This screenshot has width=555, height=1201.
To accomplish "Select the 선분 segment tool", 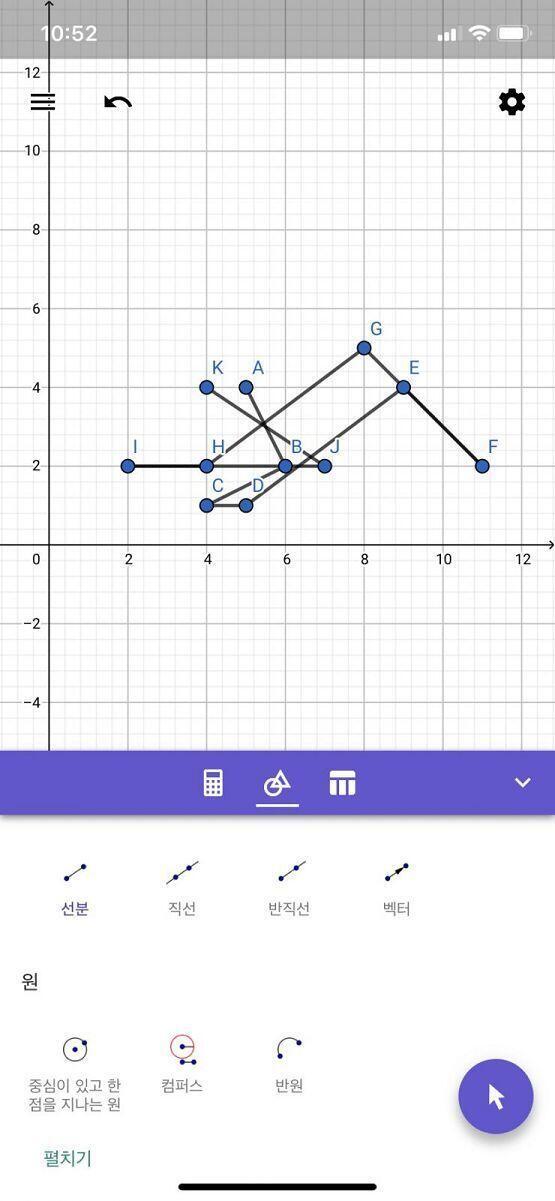I will coord(75,887).
